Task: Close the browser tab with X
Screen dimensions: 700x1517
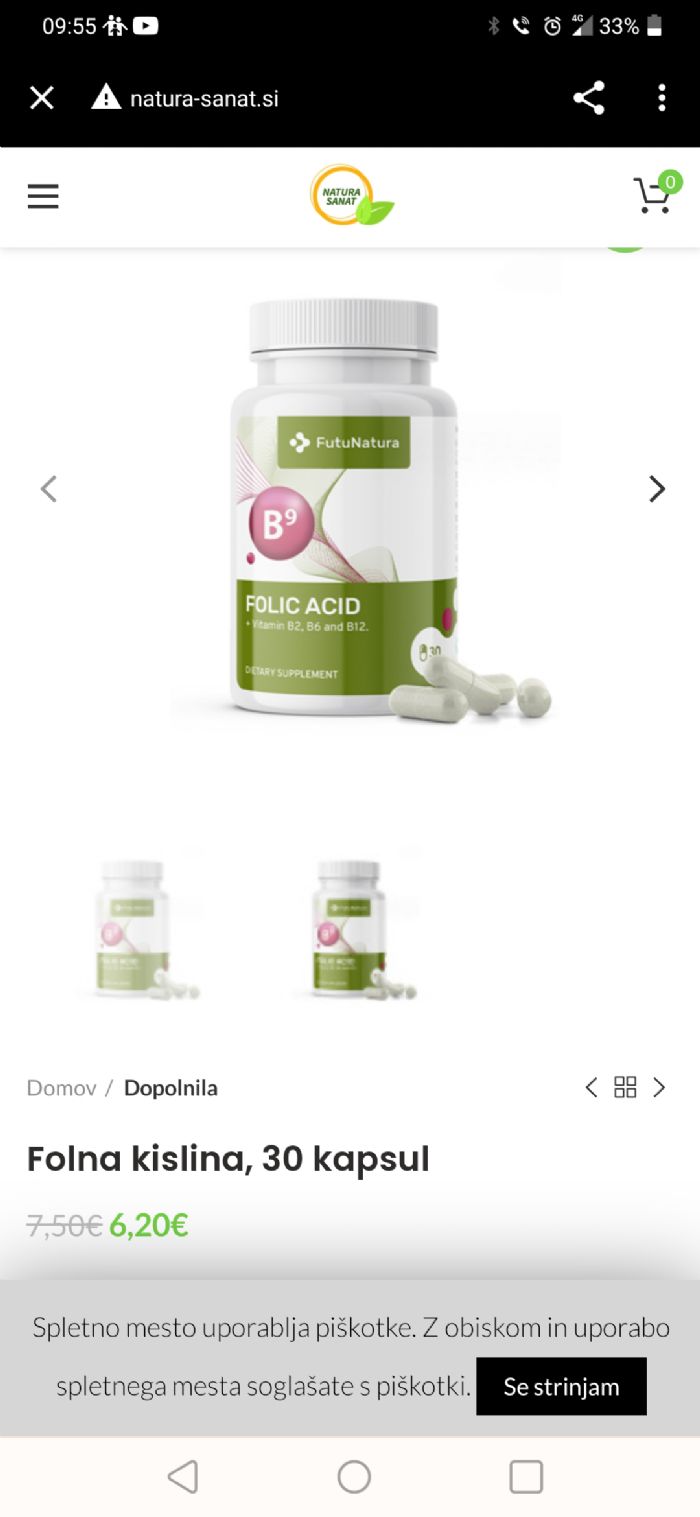Action: pos(41,98)
